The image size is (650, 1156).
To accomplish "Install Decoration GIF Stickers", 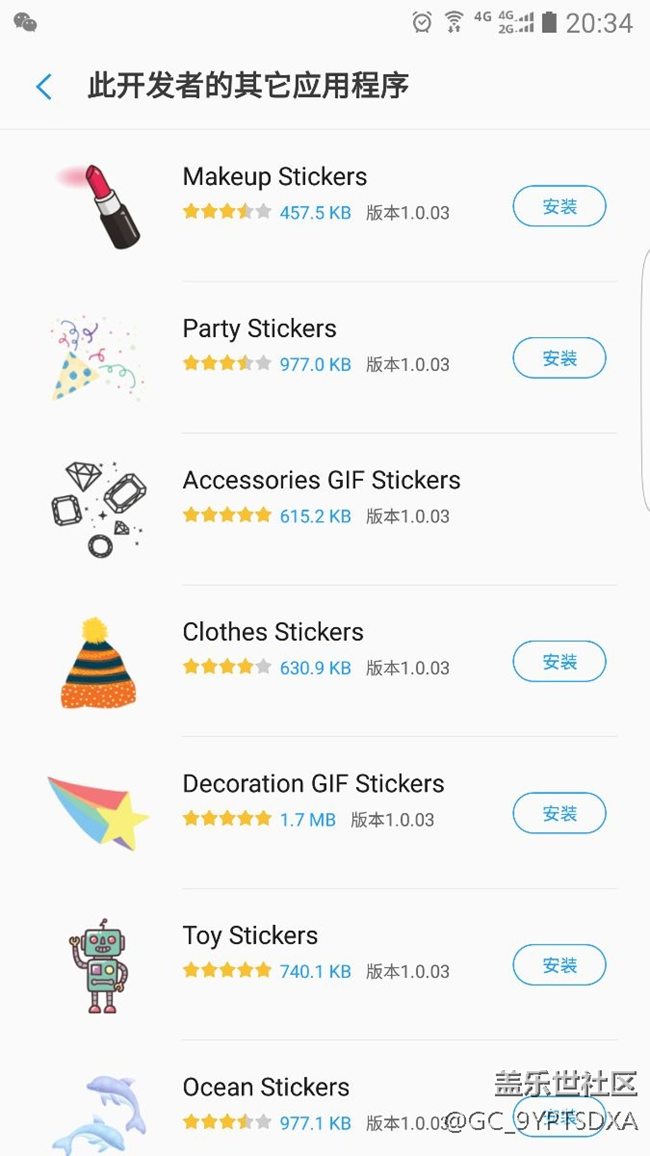I will click(559, 814).
